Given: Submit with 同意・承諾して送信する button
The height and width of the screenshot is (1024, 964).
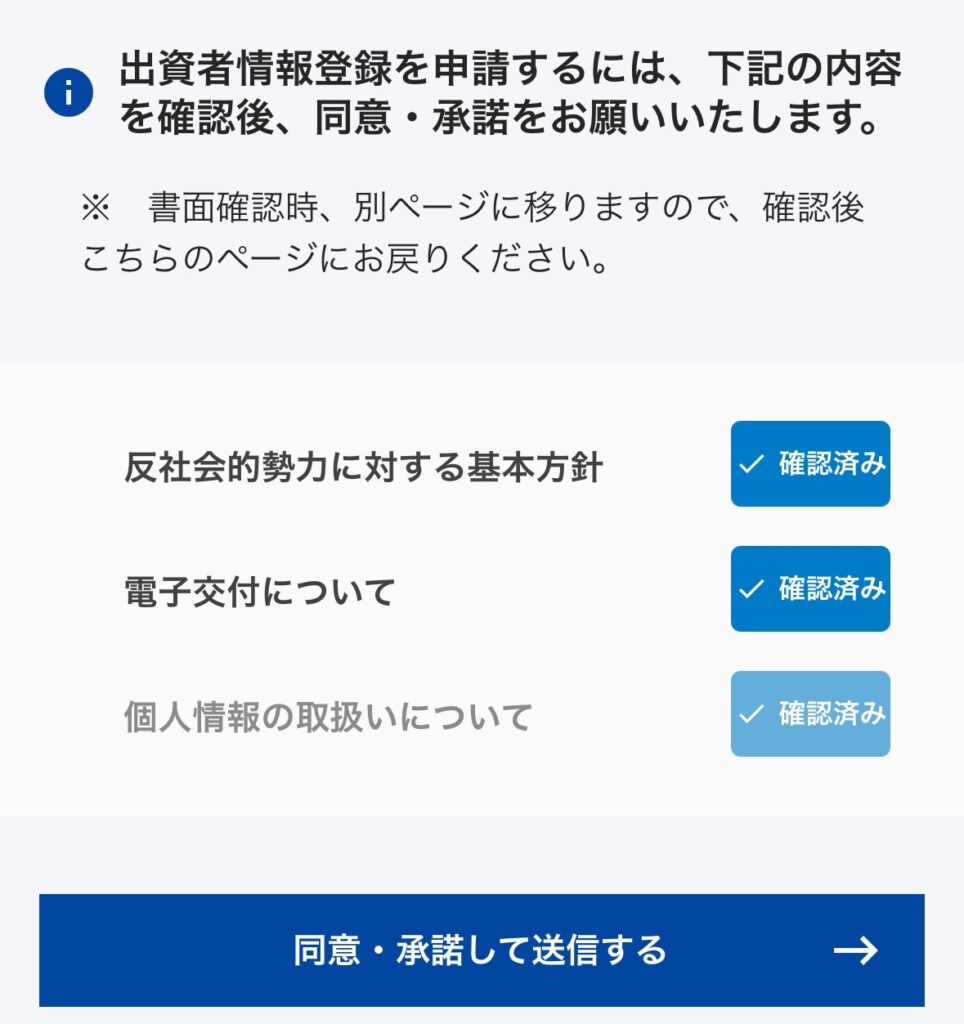Looking at the screenshot, I should click(481, 950).
